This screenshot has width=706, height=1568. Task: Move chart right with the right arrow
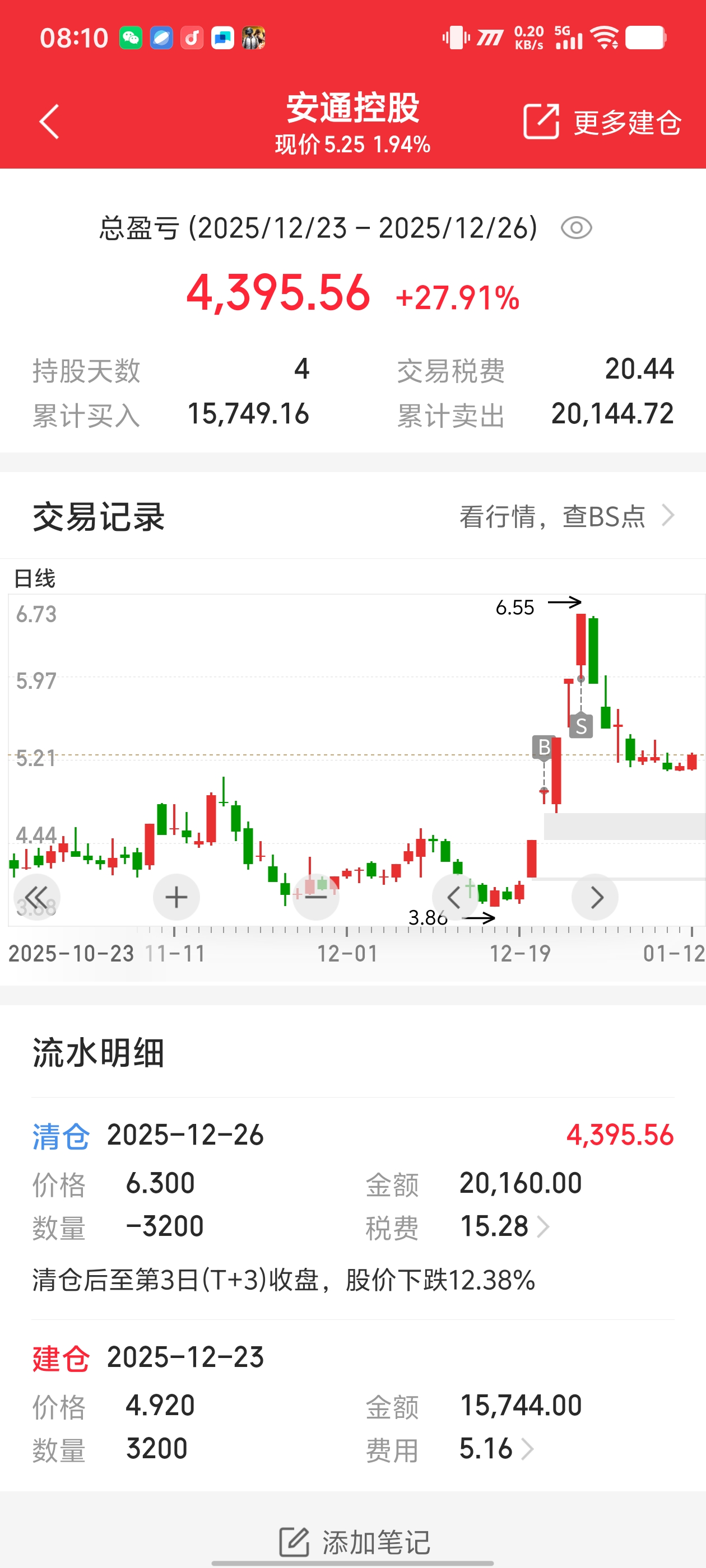[595, 897]
